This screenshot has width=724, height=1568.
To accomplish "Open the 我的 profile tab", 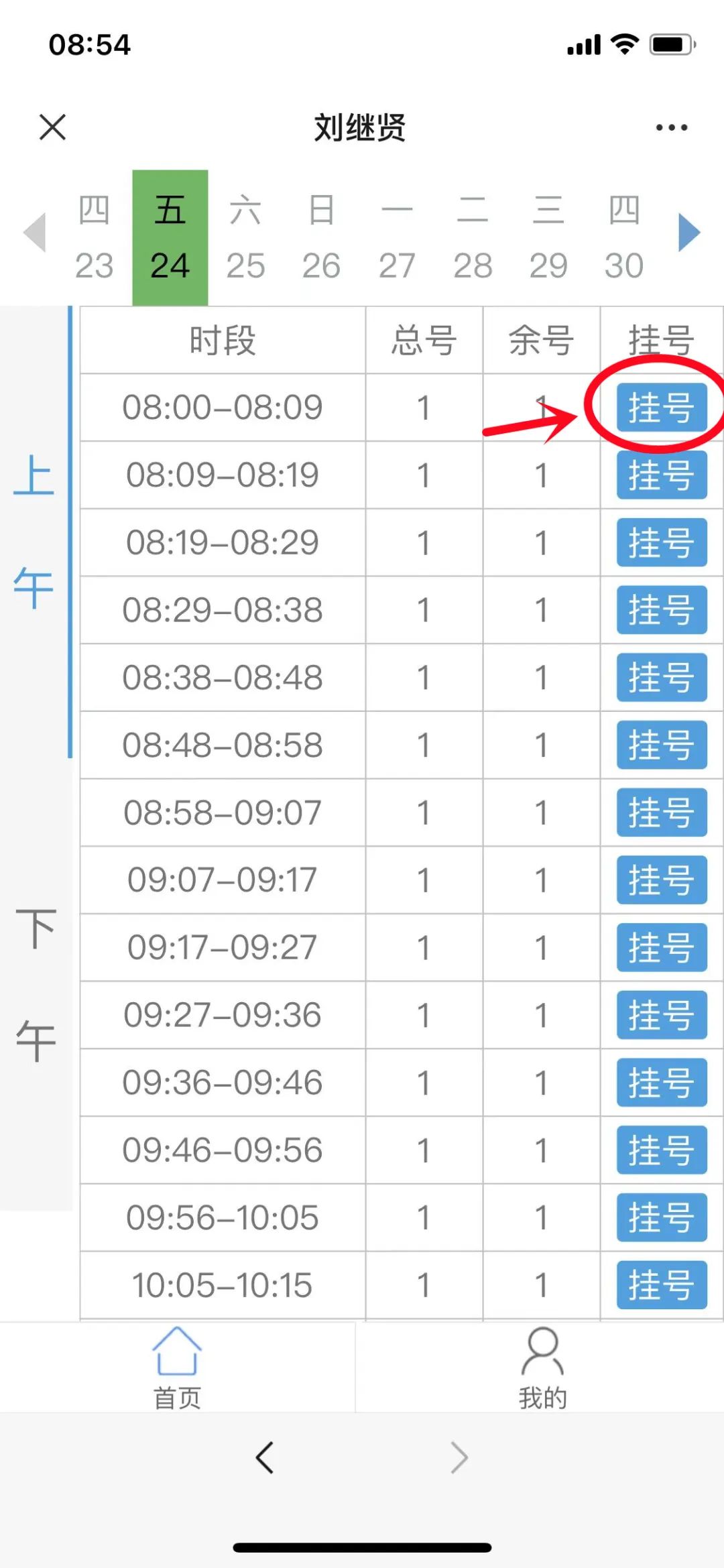I will (x=542, y=1368).
